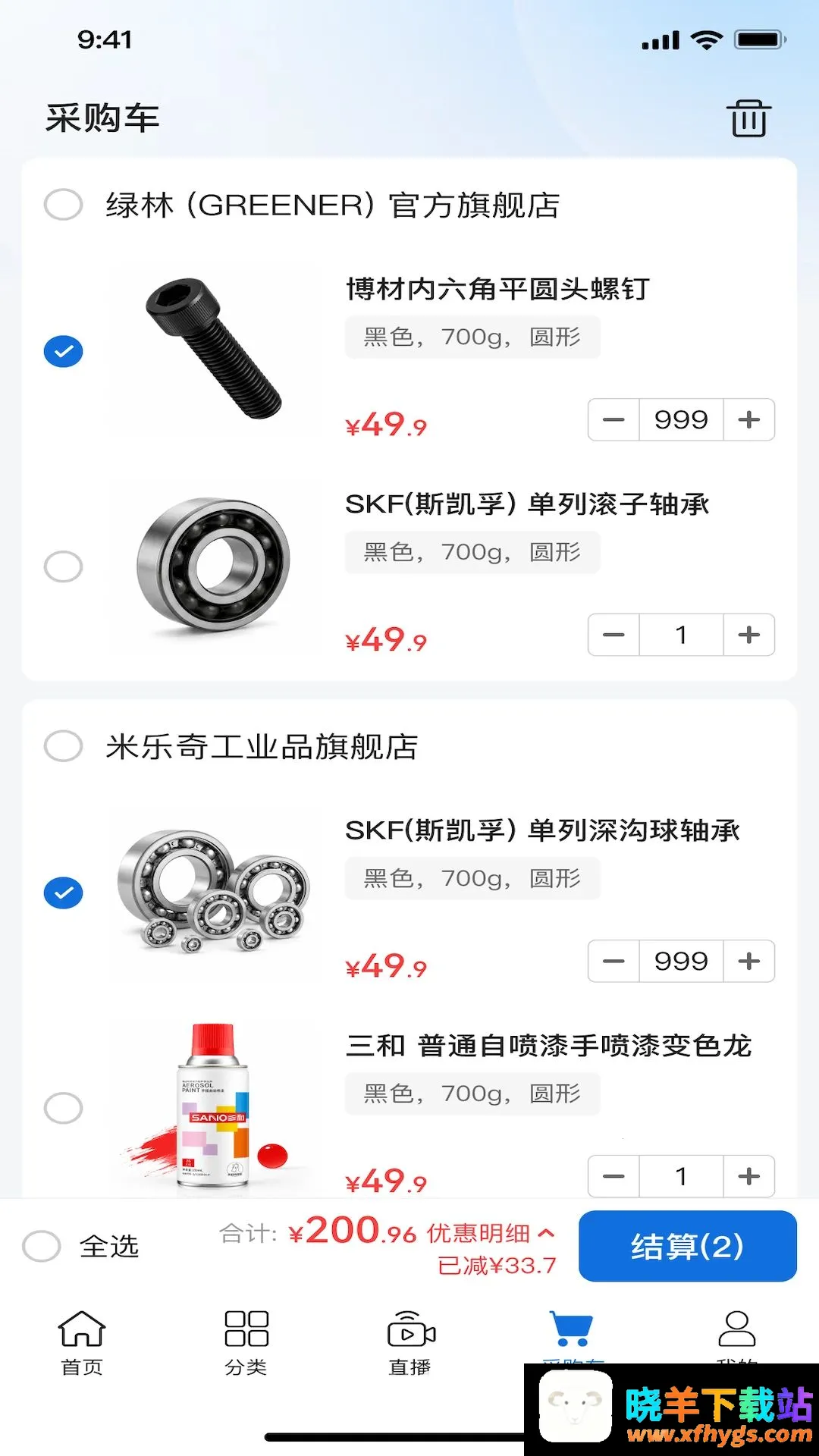Decrease quantity of SKF 单列深沟球轴承
Image resolution: width=819 pixels, height=1456 pixels.
coord(613,961)
